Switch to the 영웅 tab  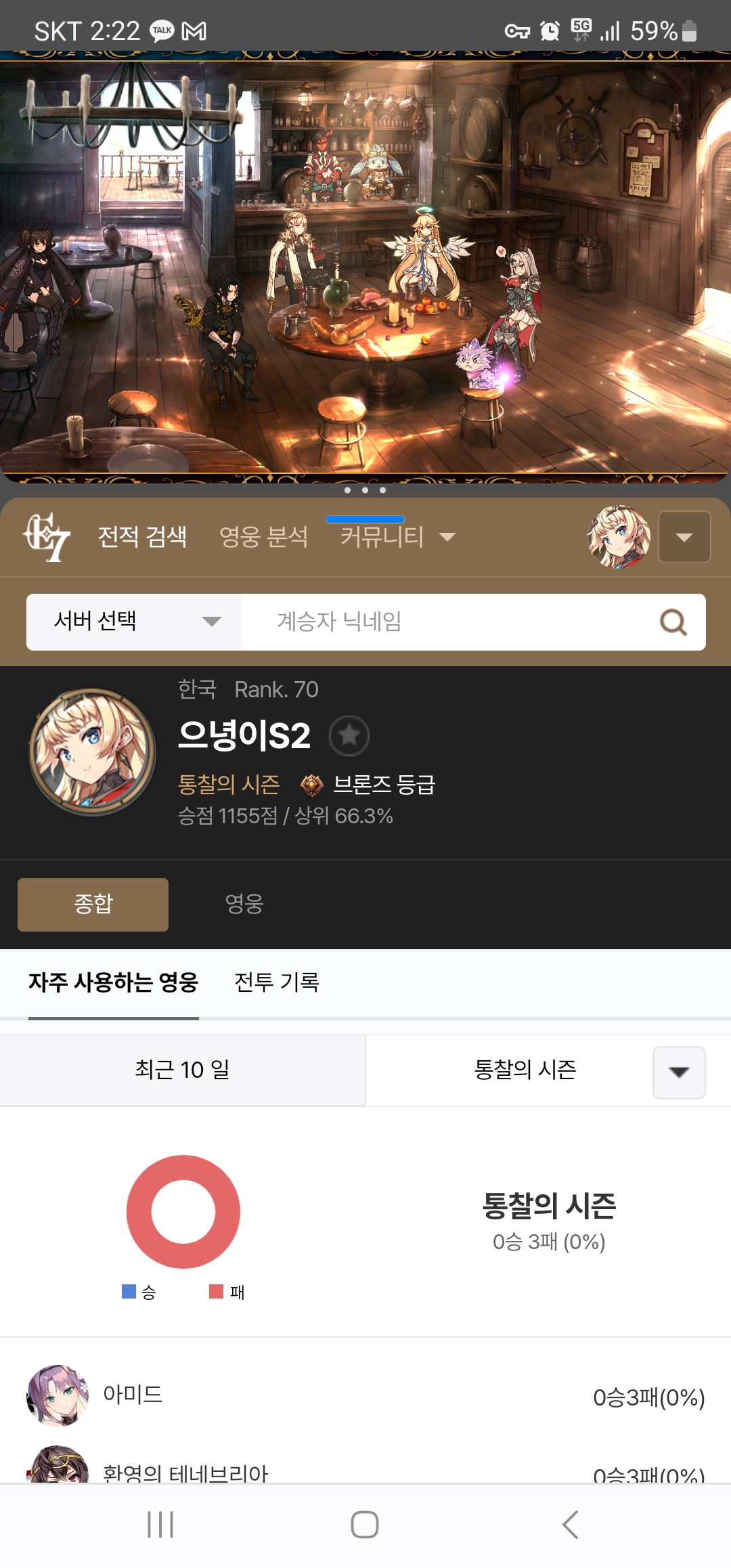click(244, 905)
